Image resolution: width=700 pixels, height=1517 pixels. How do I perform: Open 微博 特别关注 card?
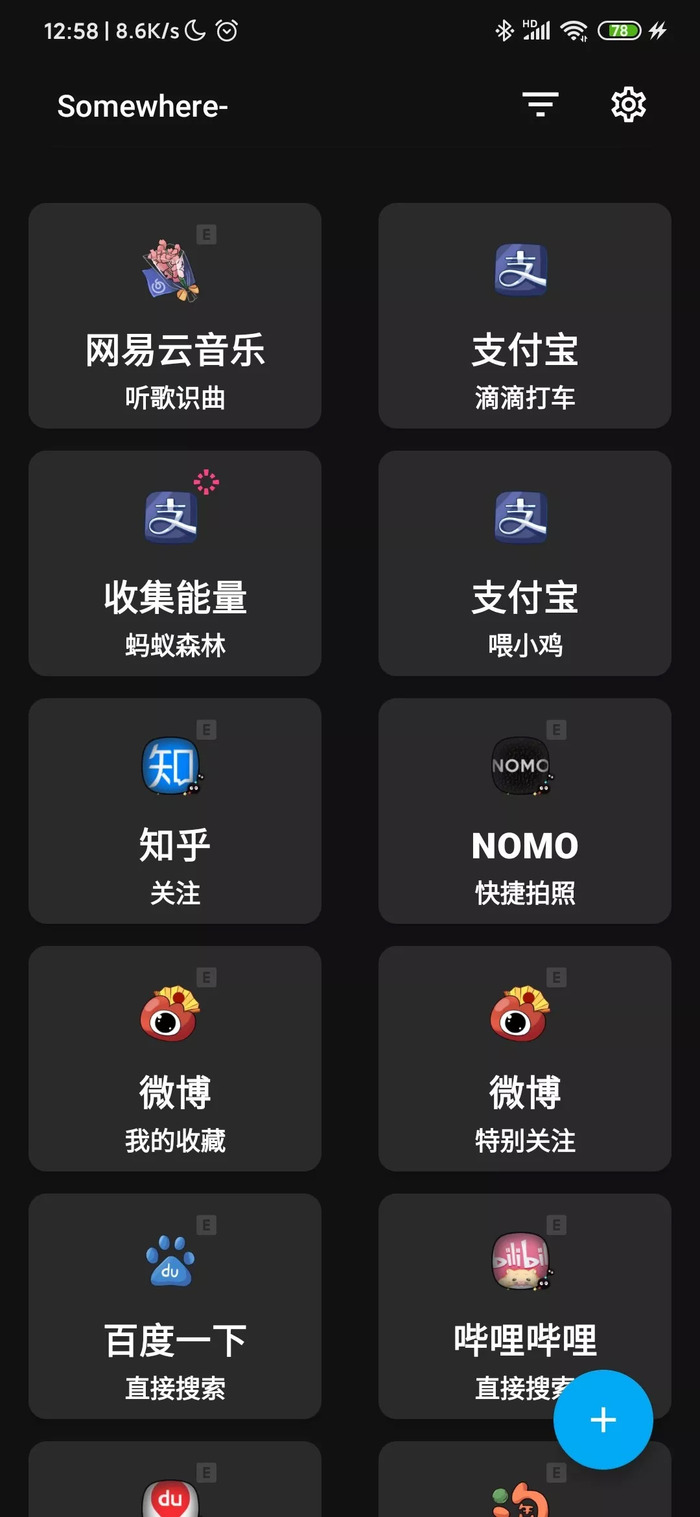[x=525, y=1058]
